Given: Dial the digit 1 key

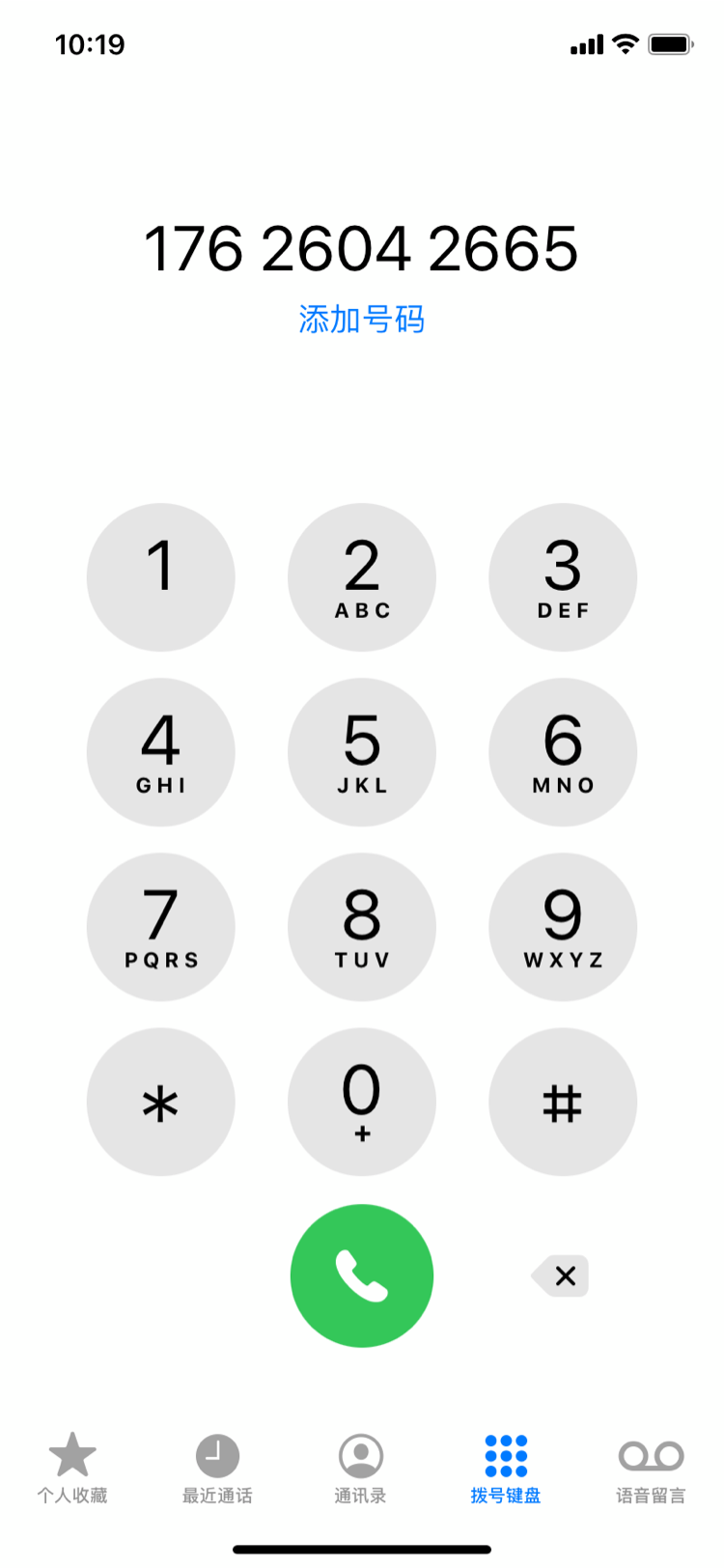Looking at the screenshot, I should tap(161, 577).
